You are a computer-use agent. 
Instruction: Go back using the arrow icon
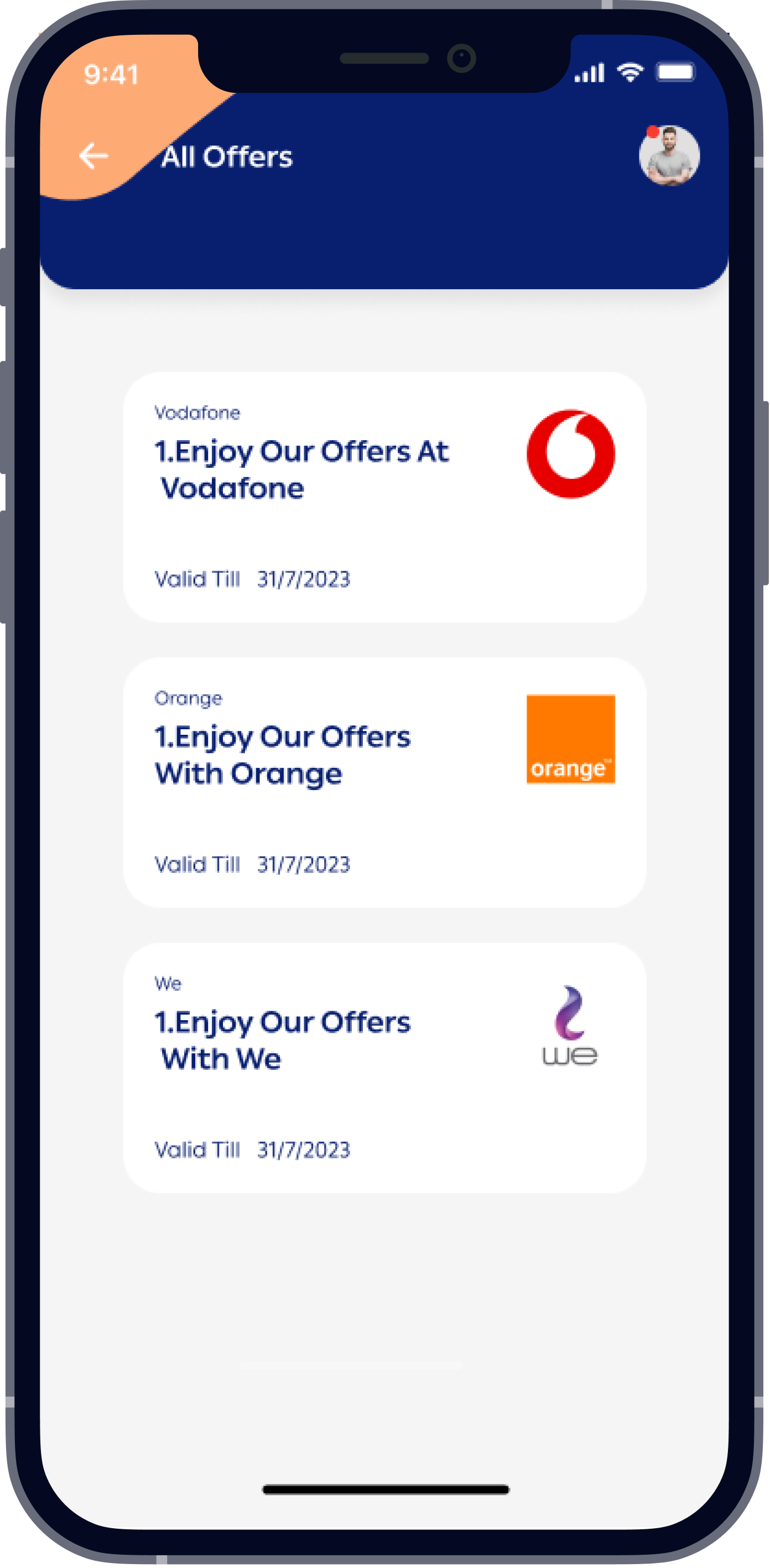point(94,156)
